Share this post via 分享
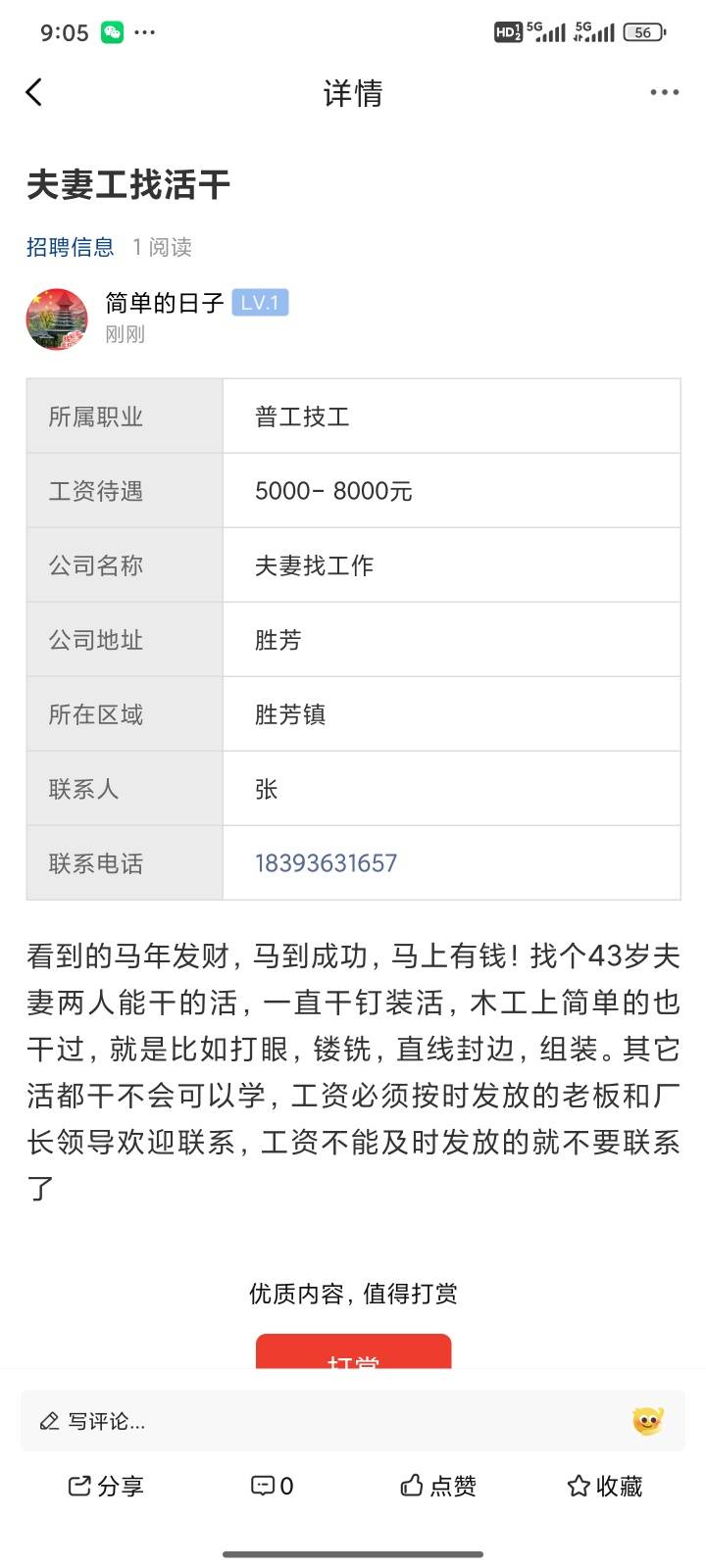 (x=106, y=1487)
